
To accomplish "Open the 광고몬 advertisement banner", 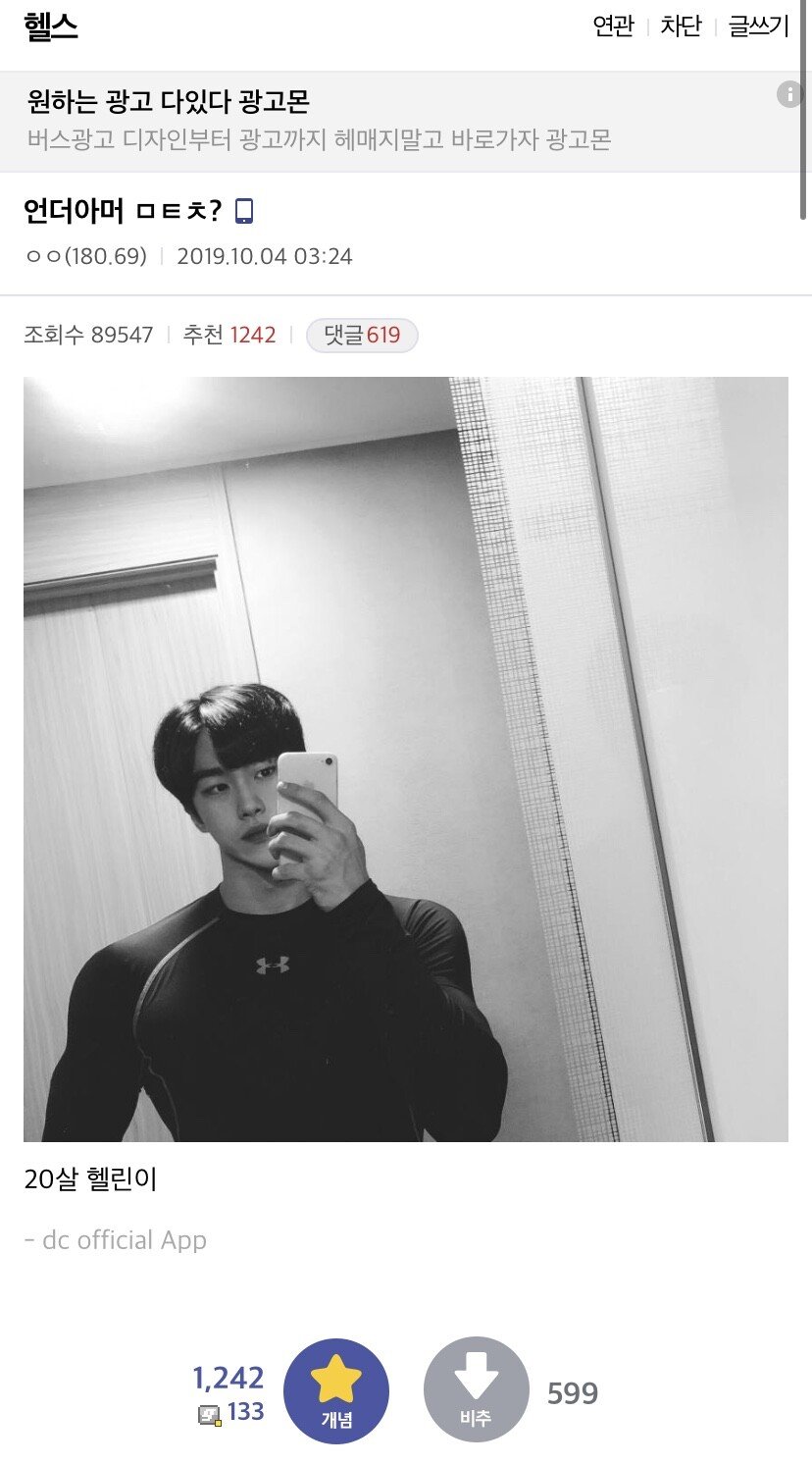I will 319,120.
